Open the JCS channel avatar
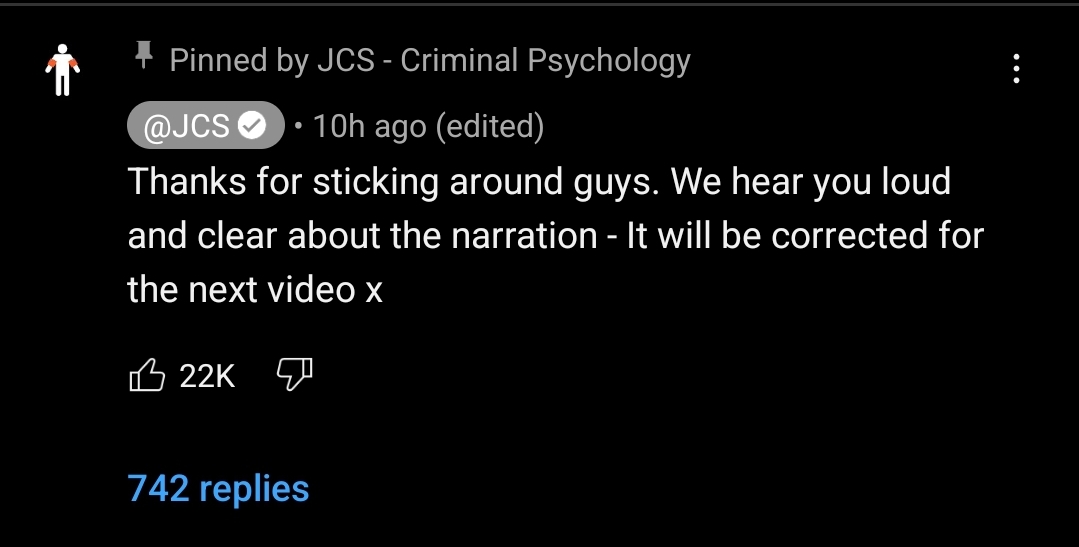1079x547 pixels. 63,69
